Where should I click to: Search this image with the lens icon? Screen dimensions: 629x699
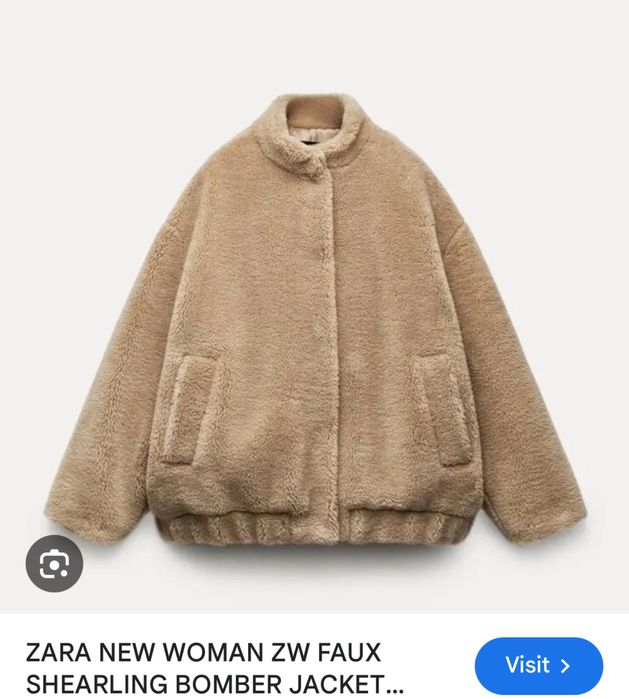click(54, 564)
